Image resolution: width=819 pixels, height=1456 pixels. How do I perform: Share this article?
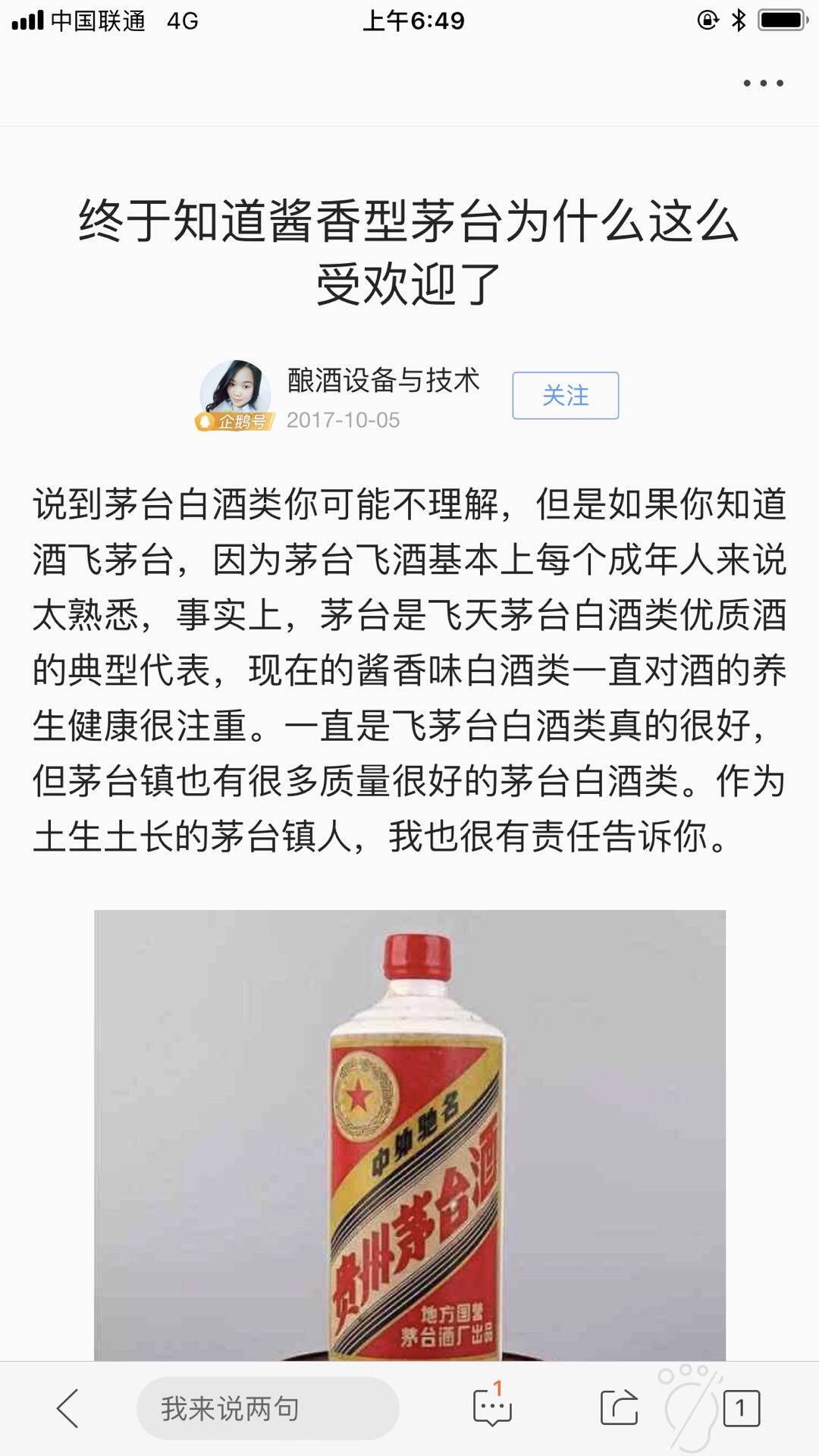click(x=619, y=1408)
